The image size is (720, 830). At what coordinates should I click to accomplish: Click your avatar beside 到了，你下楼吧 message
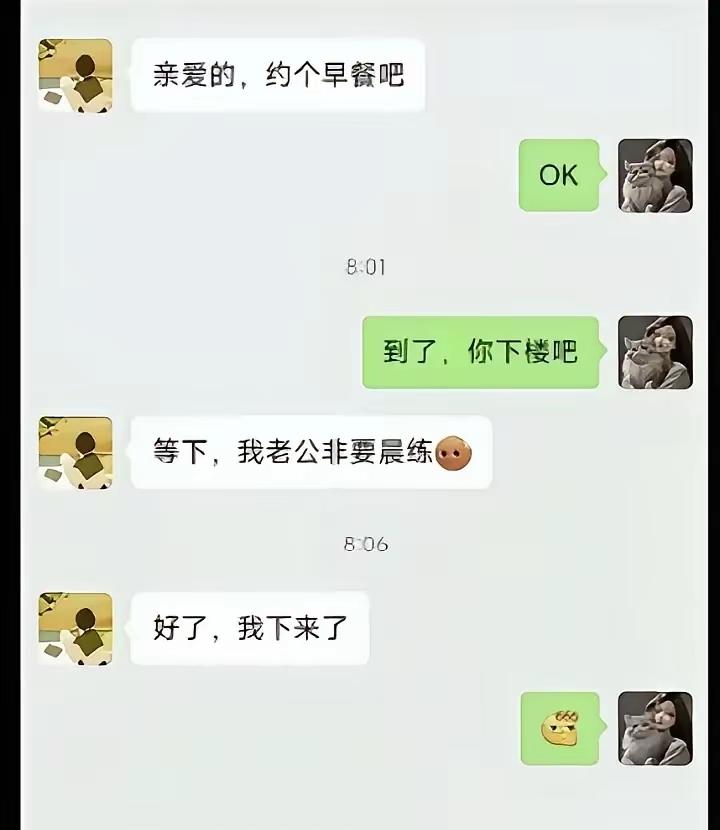(655, 350)
